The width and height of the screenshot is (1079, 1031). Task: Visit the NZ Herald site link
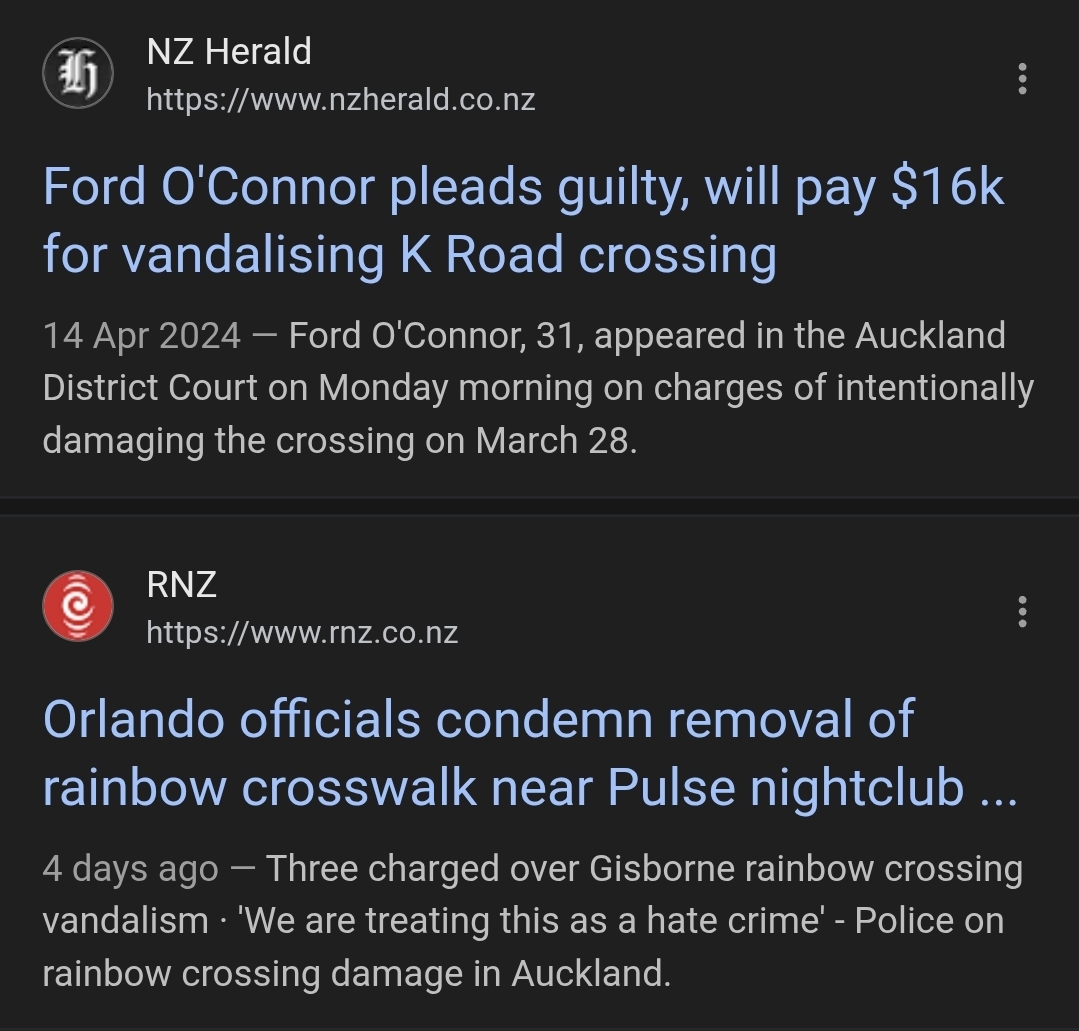pyautogui.click(x=340, y=99)
